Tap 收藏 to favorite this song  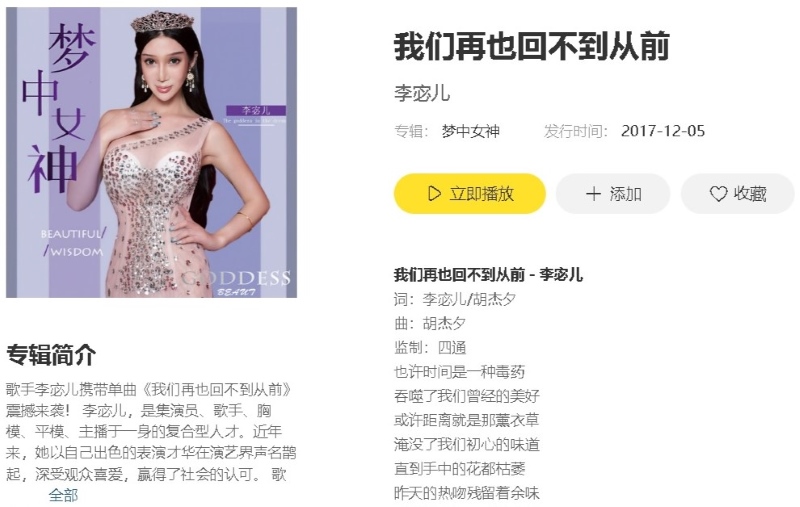737,194
